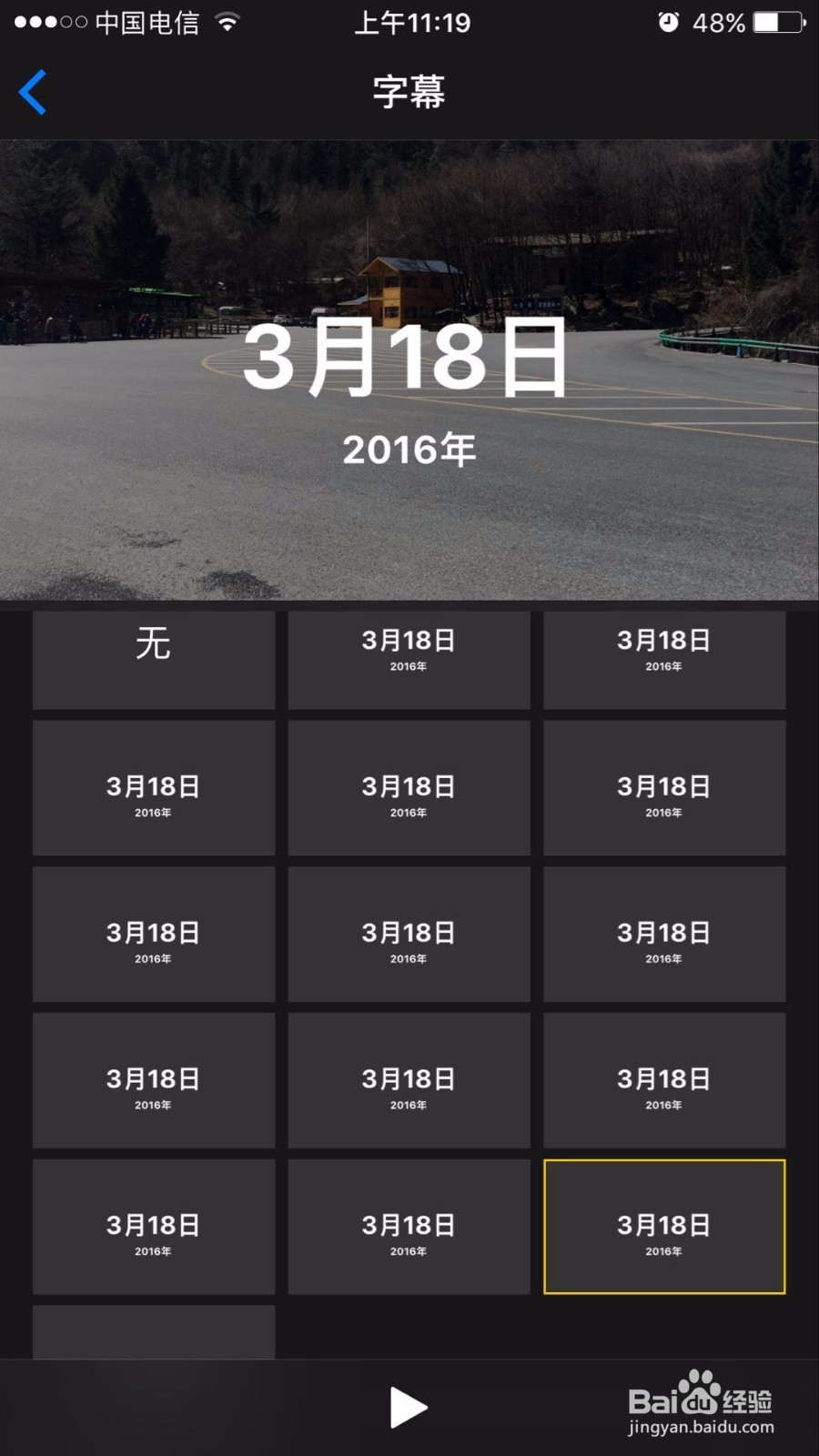Tap the 字幕 screen title
Image resolution: width=819 pixels, height=1456 pixels.
(409, 92)
